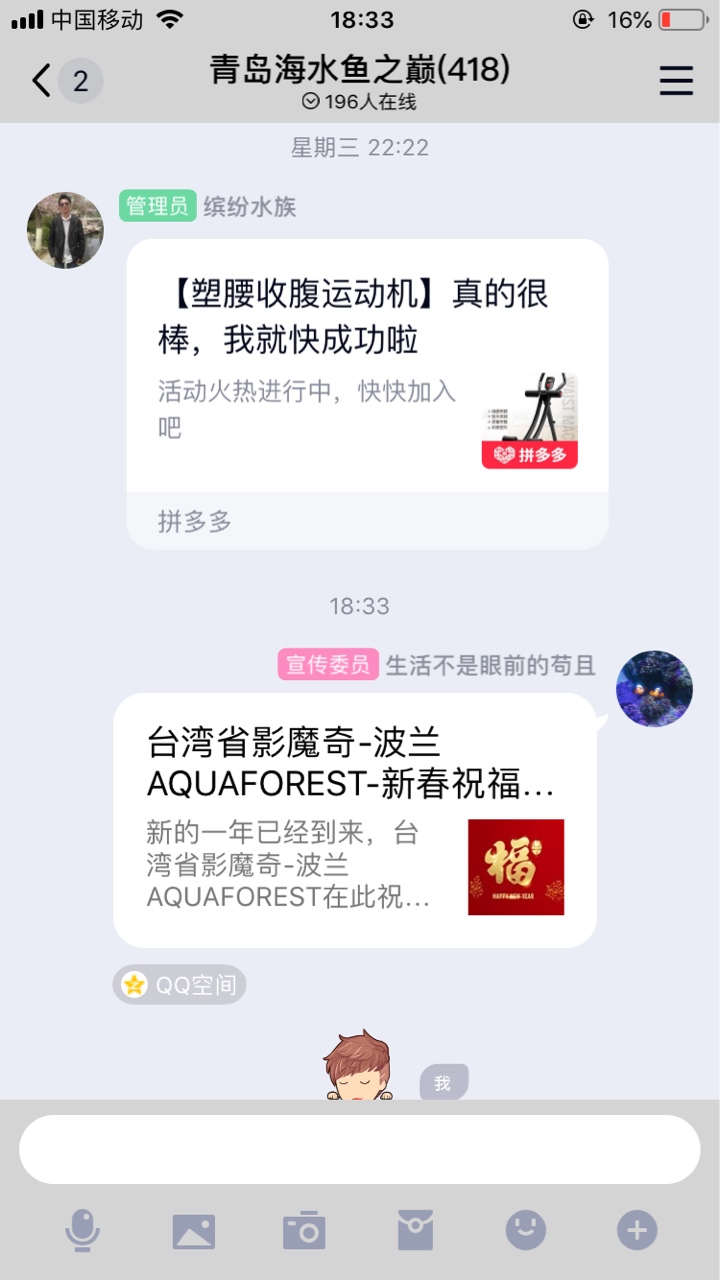
Task: Open the 塑腰收腹运动机 Pinduoduo card
Action: (367, 393)
